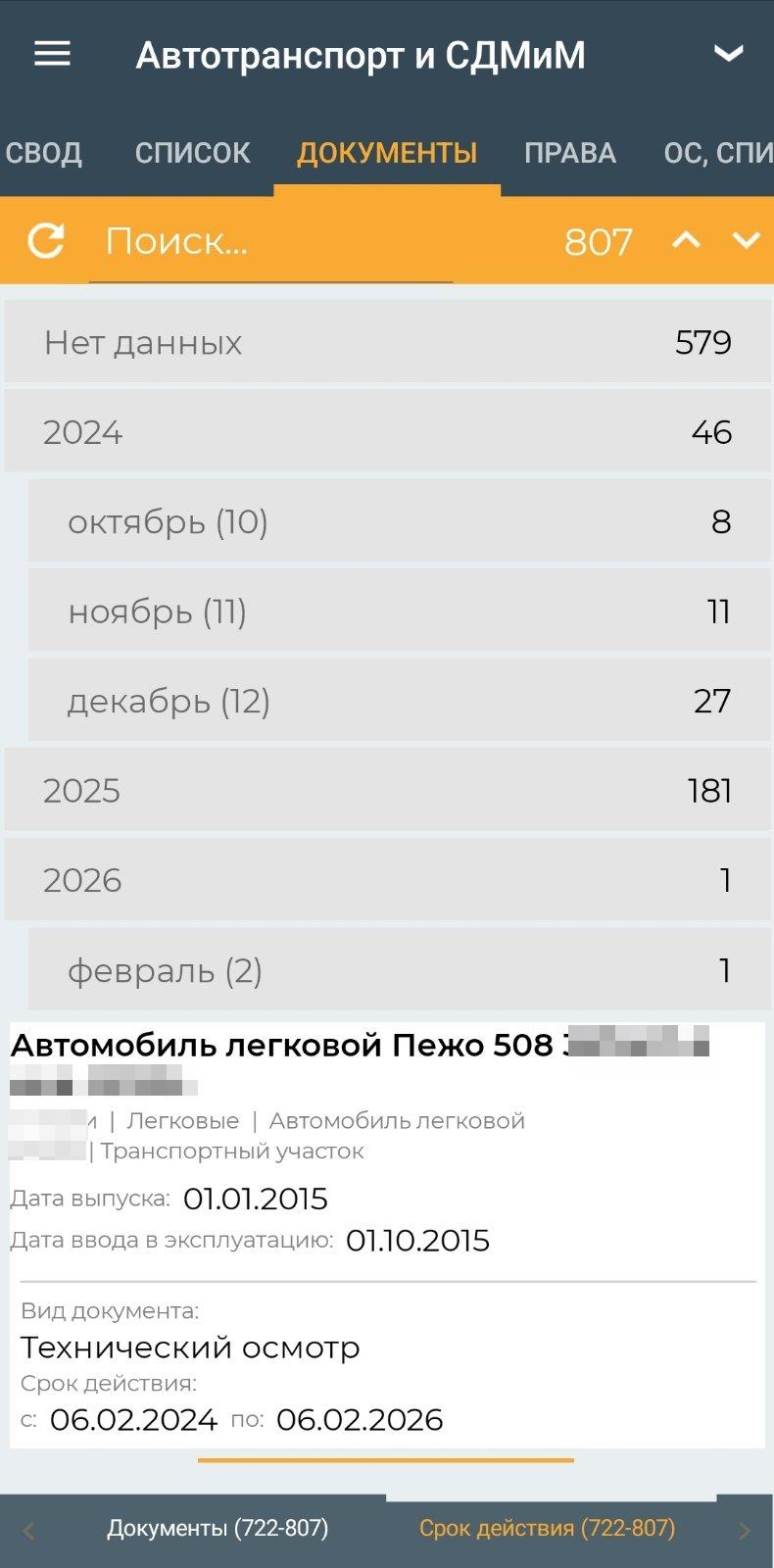This screenshot has width=774, height=1568.
Task: Select октябрь (10) month row
Action: click(399, 521)
